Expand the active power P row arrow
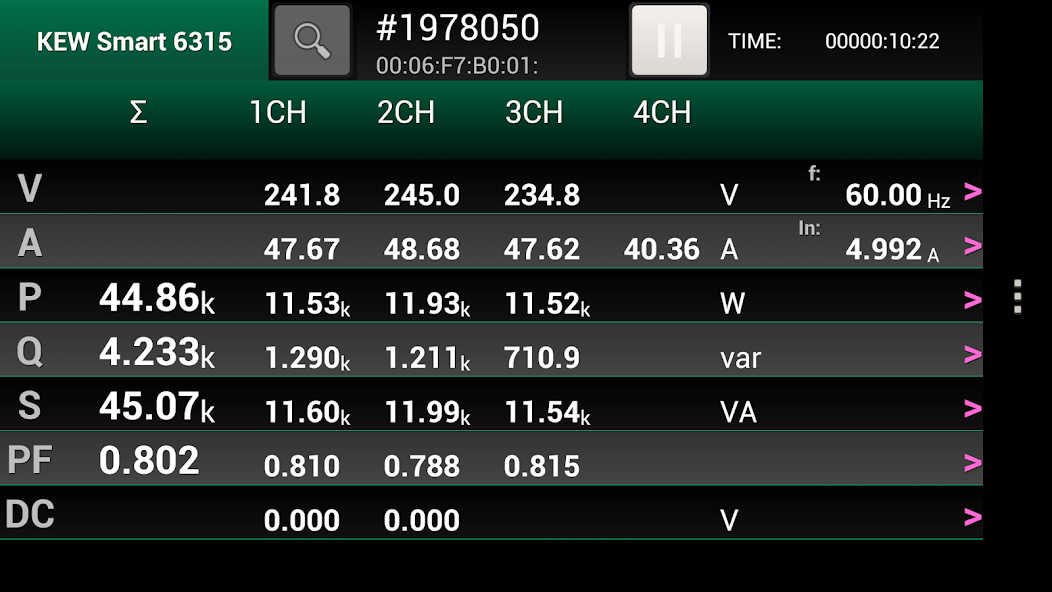The height and width of the screenshot is (592, 1052). pos(971,300)
